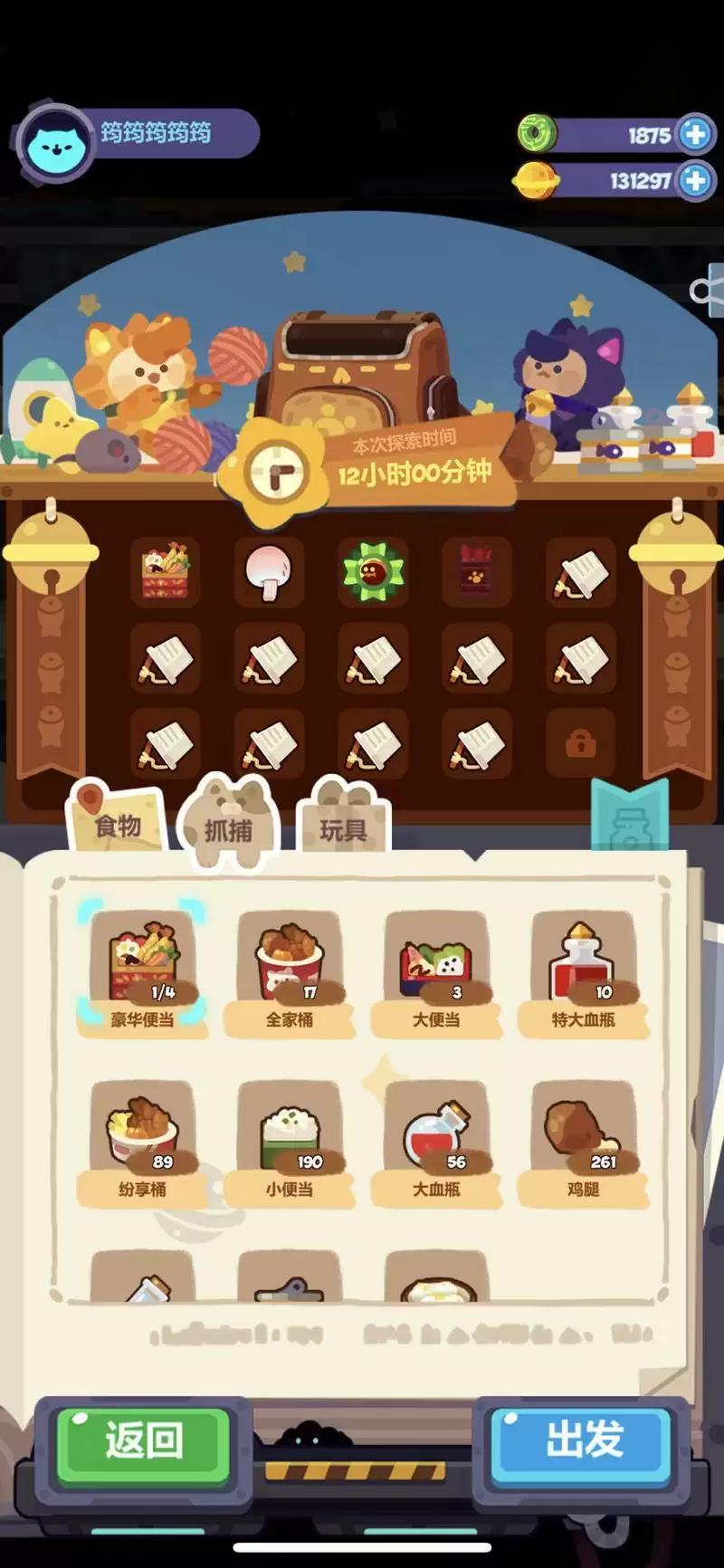Choose the 小便当 item
The width and height of the screenshot is (724, 1568).
(x=290, y=1136)
